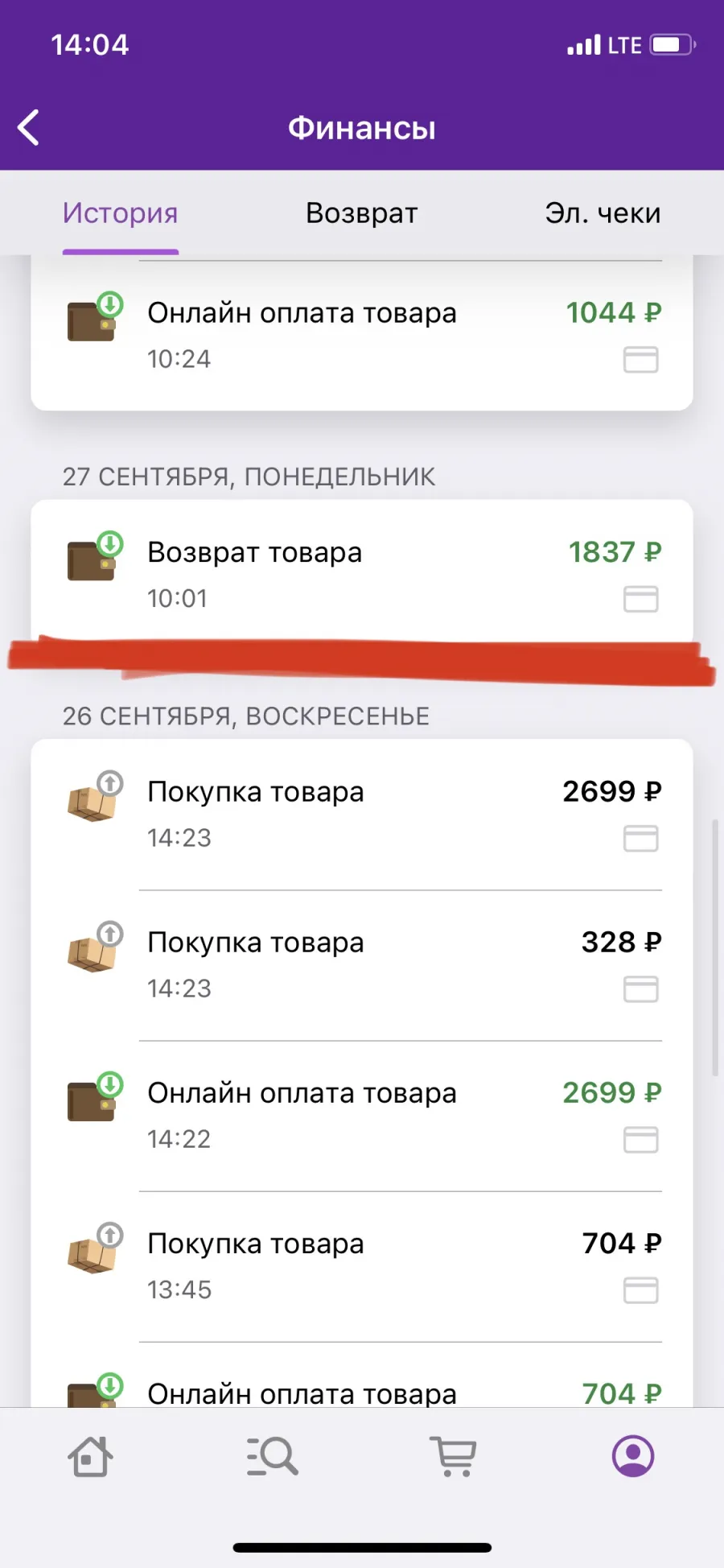Switch to the Возврат tab
This screenshot has width=724, height=1568.
click(x=361, y=213)
